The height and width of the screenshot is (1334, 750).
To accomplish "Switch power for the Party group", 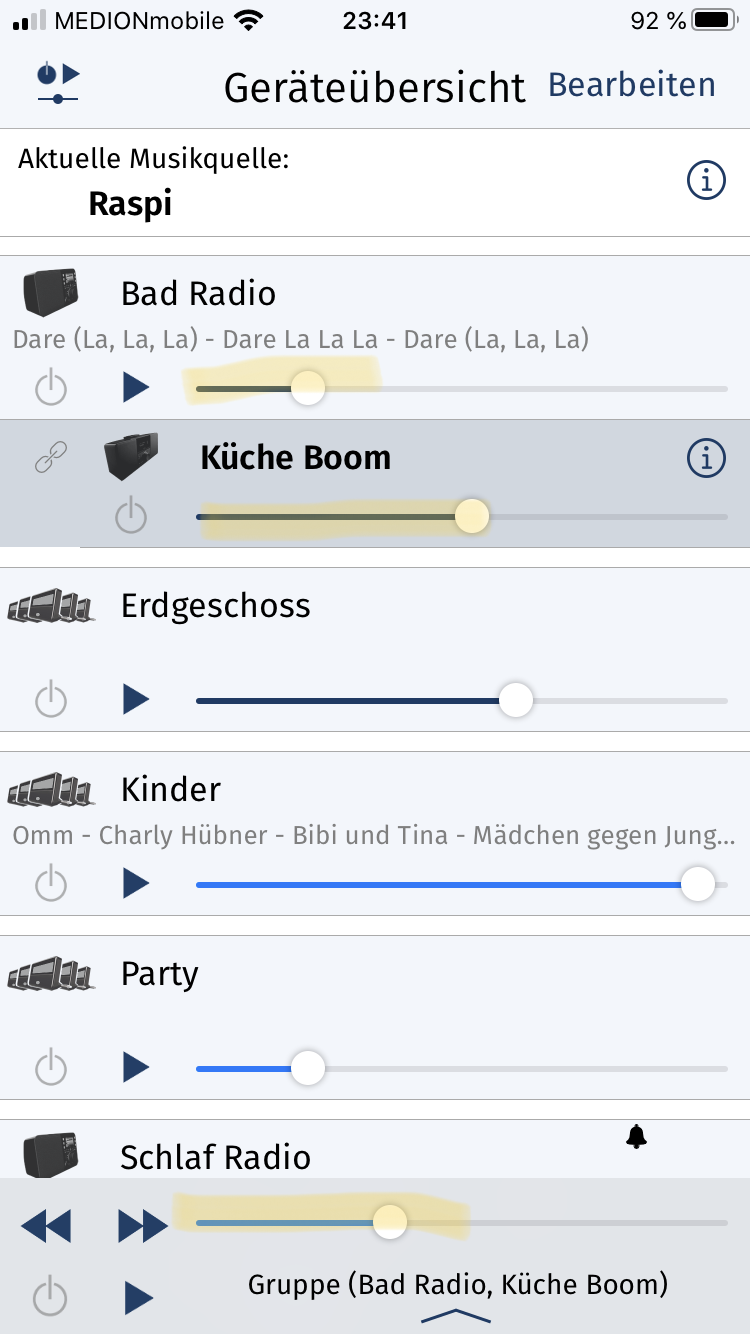I will 51,1067.
